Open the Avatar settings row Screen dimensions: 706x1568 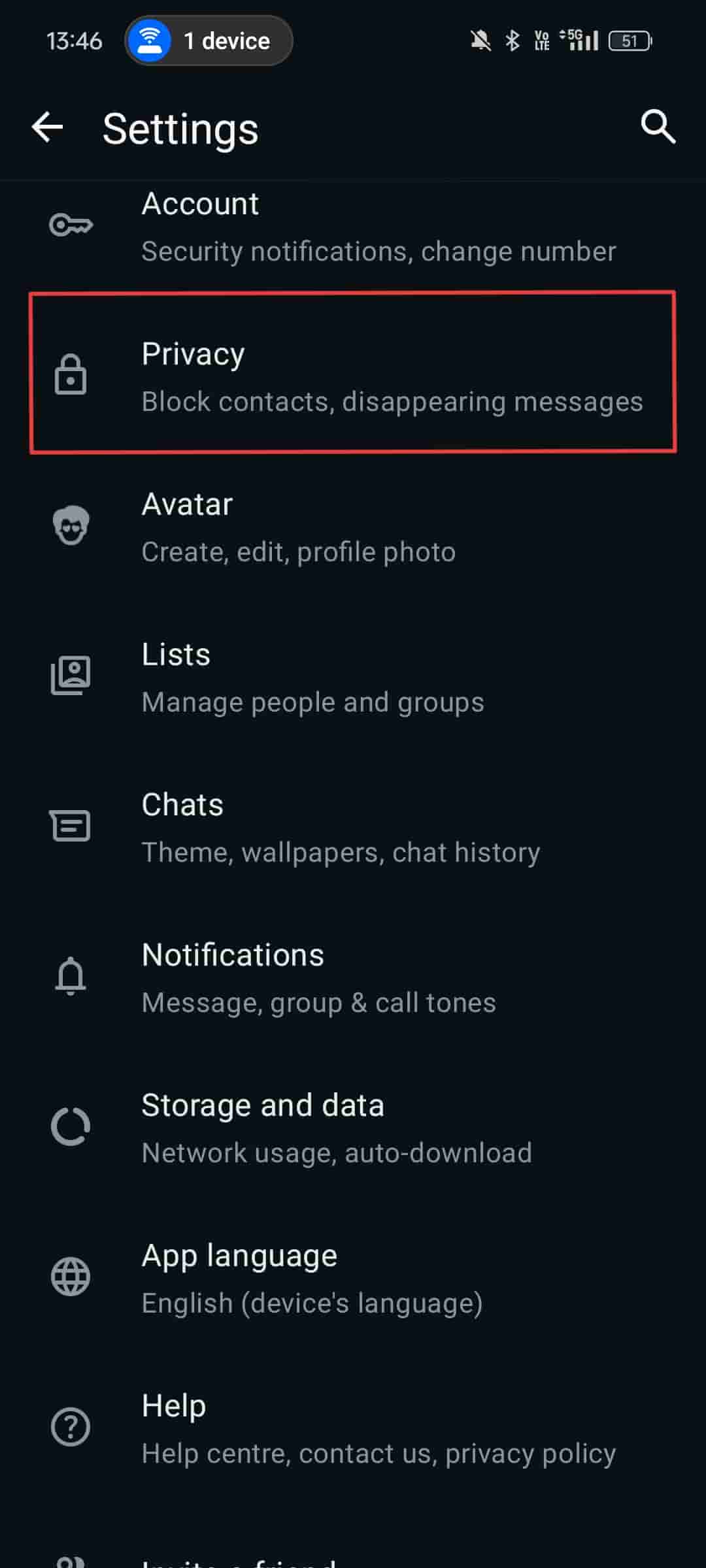coord(353,527)
